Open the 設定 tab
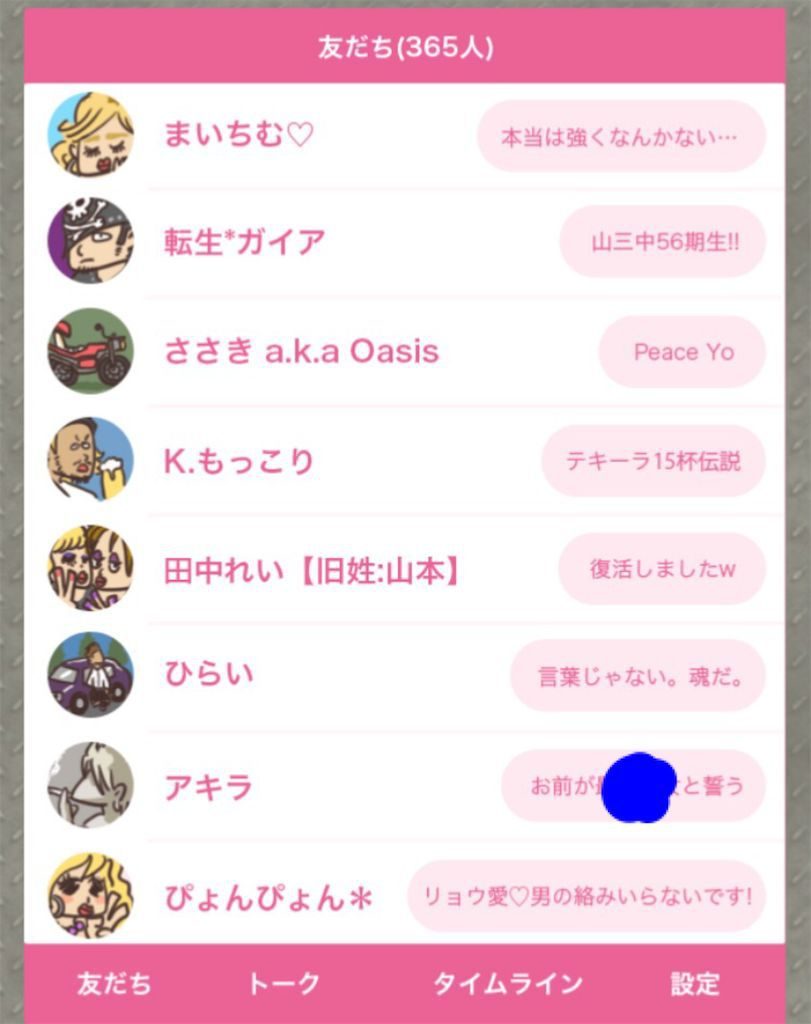The width and height of the screenshot is (811, 1024). click(695, 983)
